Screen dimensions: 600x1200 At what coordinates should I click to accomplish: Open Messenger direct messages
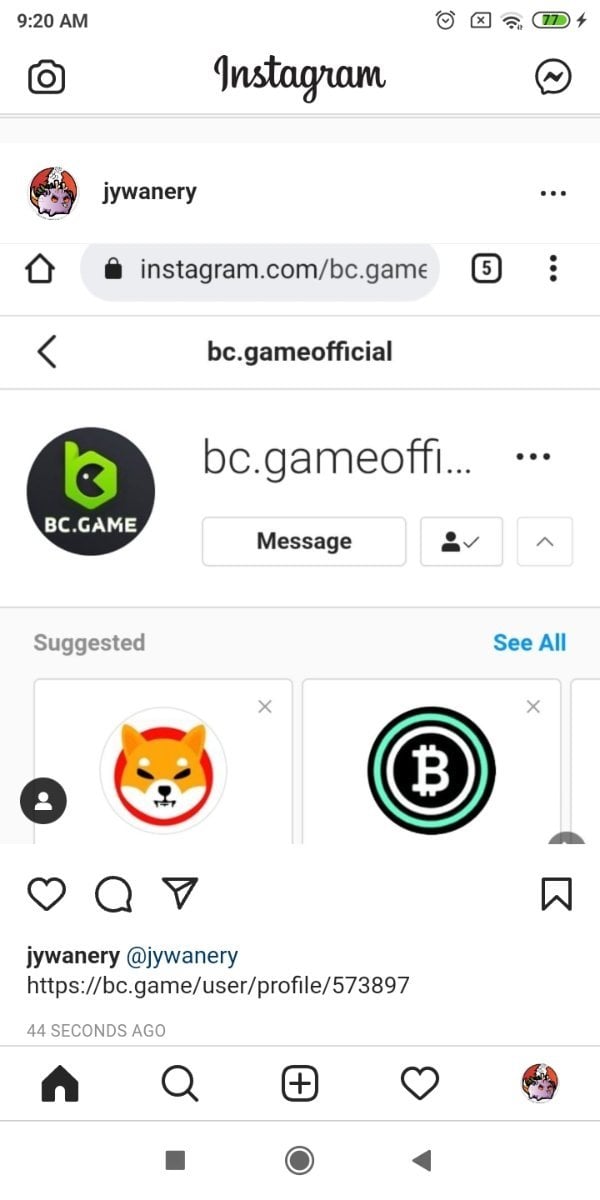[x=553, y=77]
